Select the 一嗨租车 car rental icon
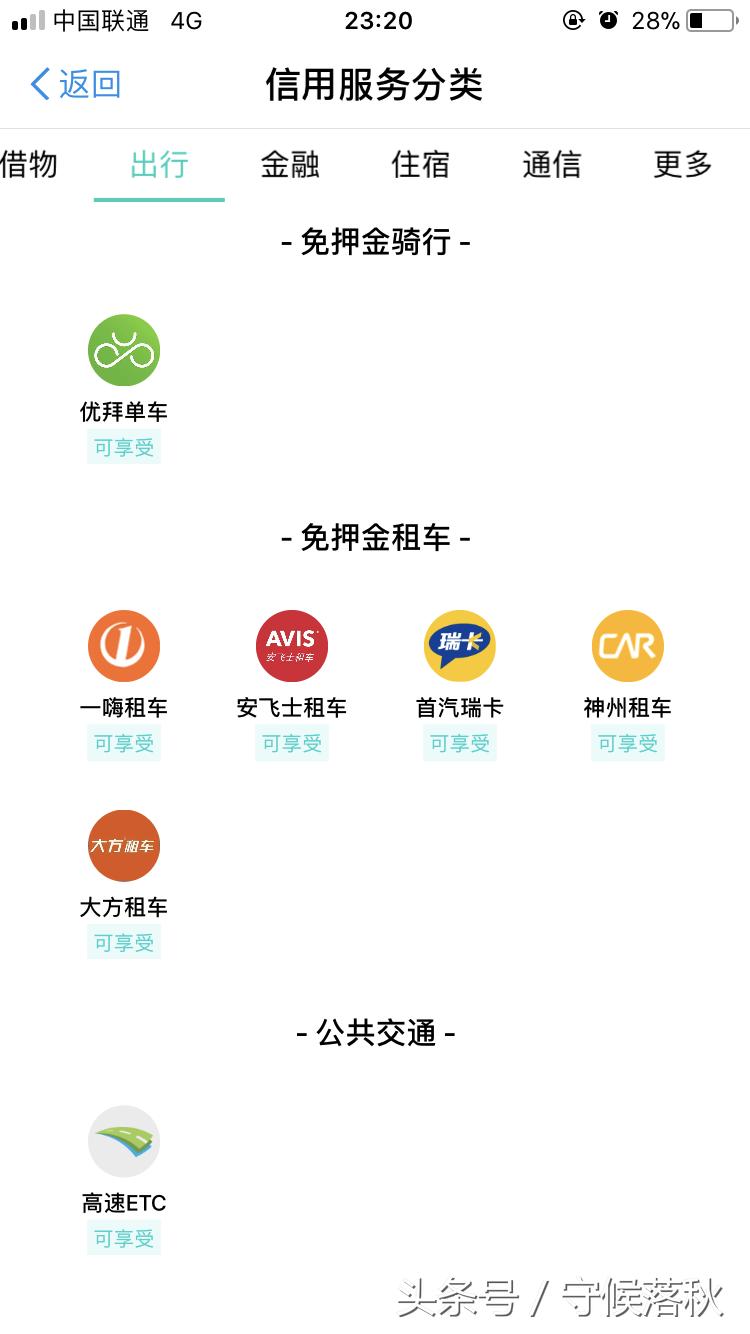The width and height of the screenshot is (750, 1334). [123, 645]
